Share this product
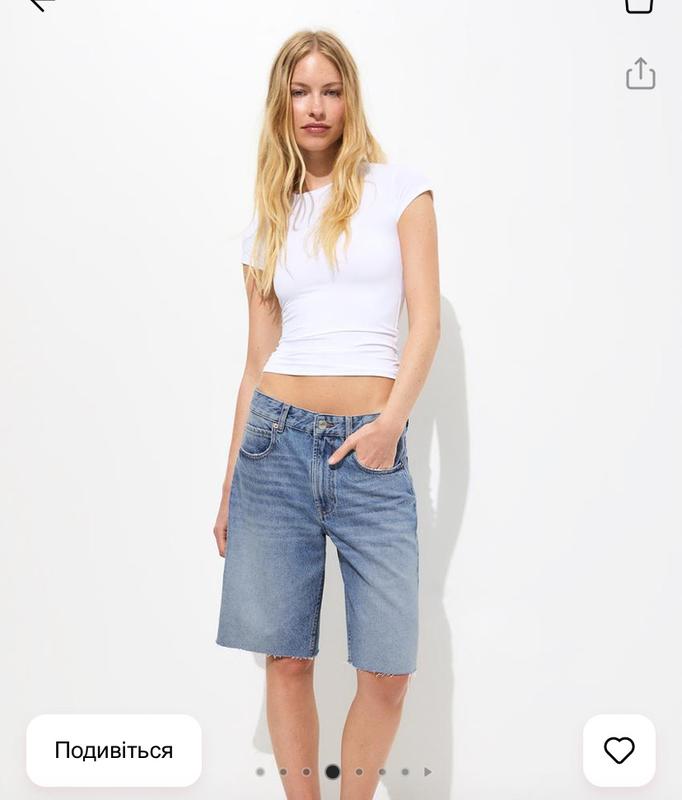 pyautogui.click(x=640, y=74)
